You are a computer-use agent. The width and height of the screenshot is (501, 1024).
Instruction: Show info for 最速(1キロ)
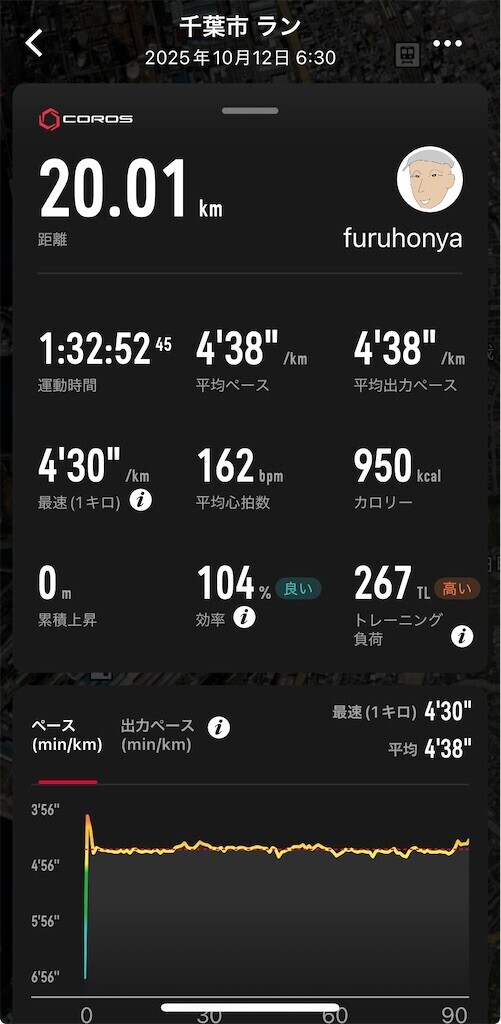tap(140, 501)
